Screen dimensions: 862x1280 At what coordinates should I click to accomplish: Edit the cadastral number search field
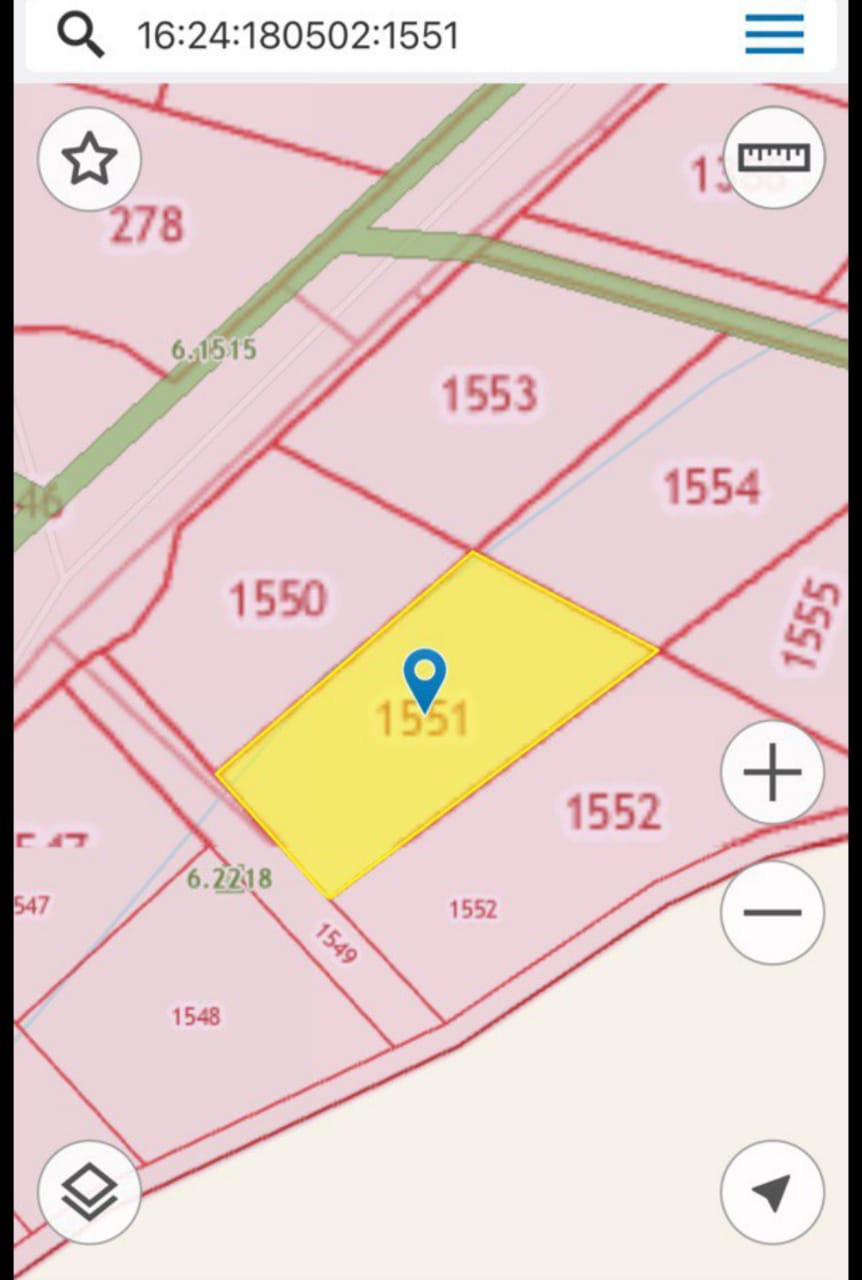(400, 35)
